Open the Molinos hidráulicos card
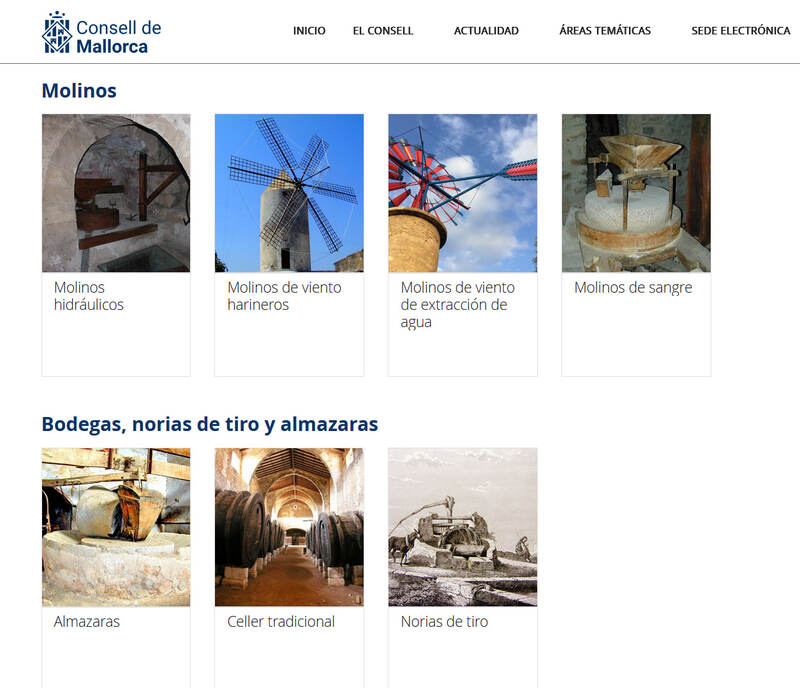Image resolution: width=800 pixels, height=688 pixels. (x=116, y=244)
